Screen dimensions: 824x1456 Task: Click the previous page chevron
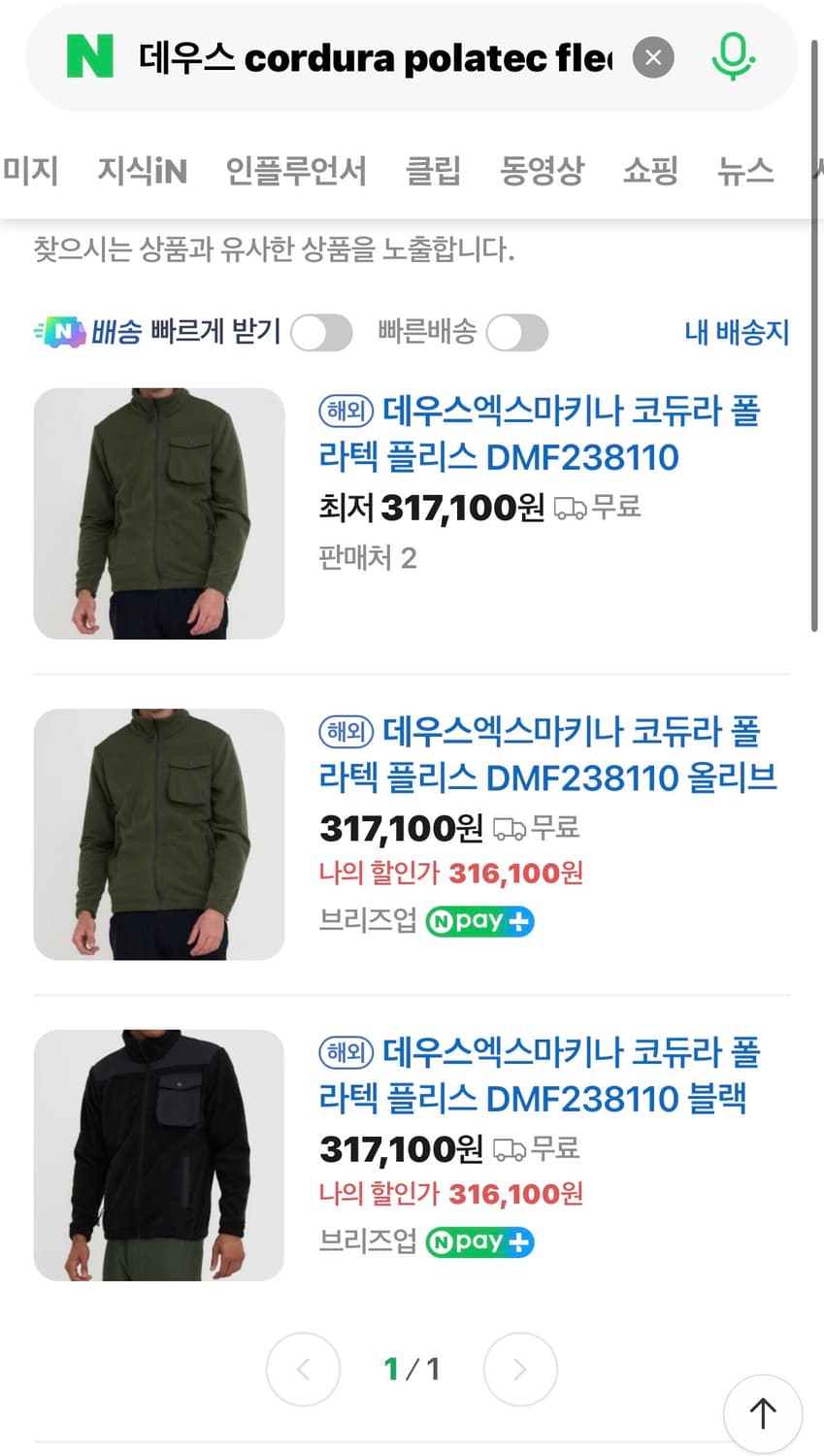point(303,1369)
